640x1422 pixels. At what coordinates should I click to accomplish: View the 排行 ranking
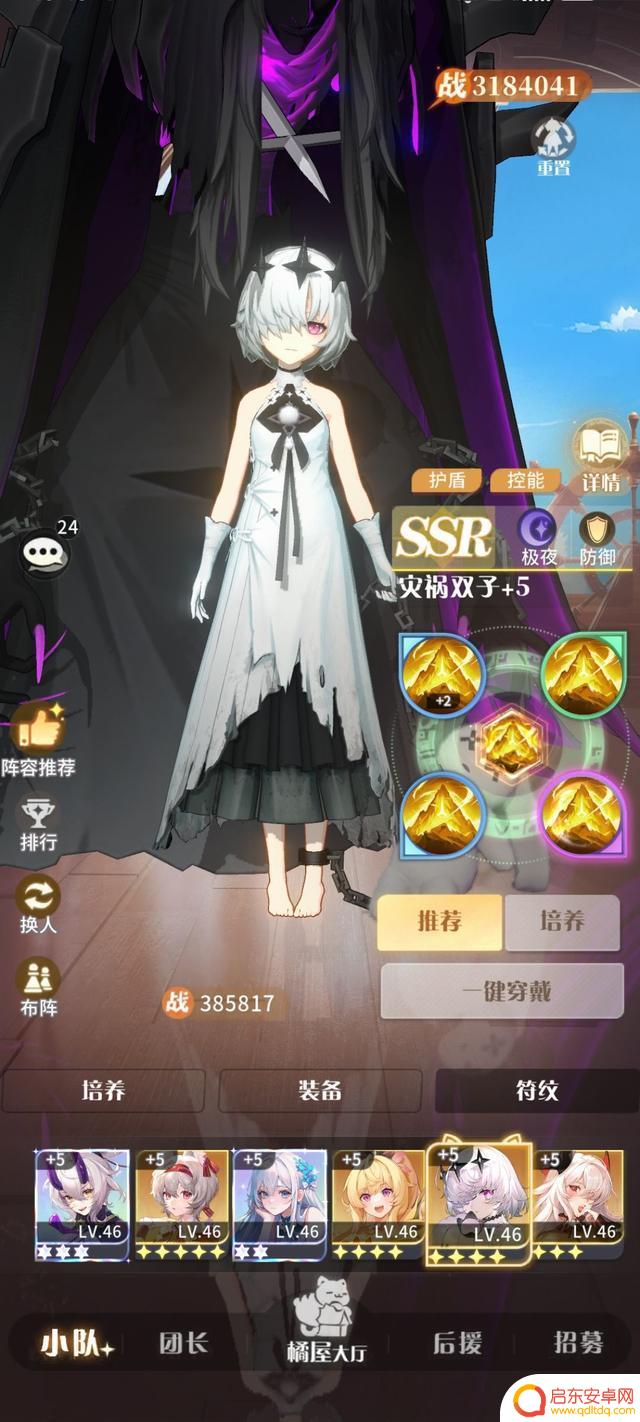[x=38, y=822]
